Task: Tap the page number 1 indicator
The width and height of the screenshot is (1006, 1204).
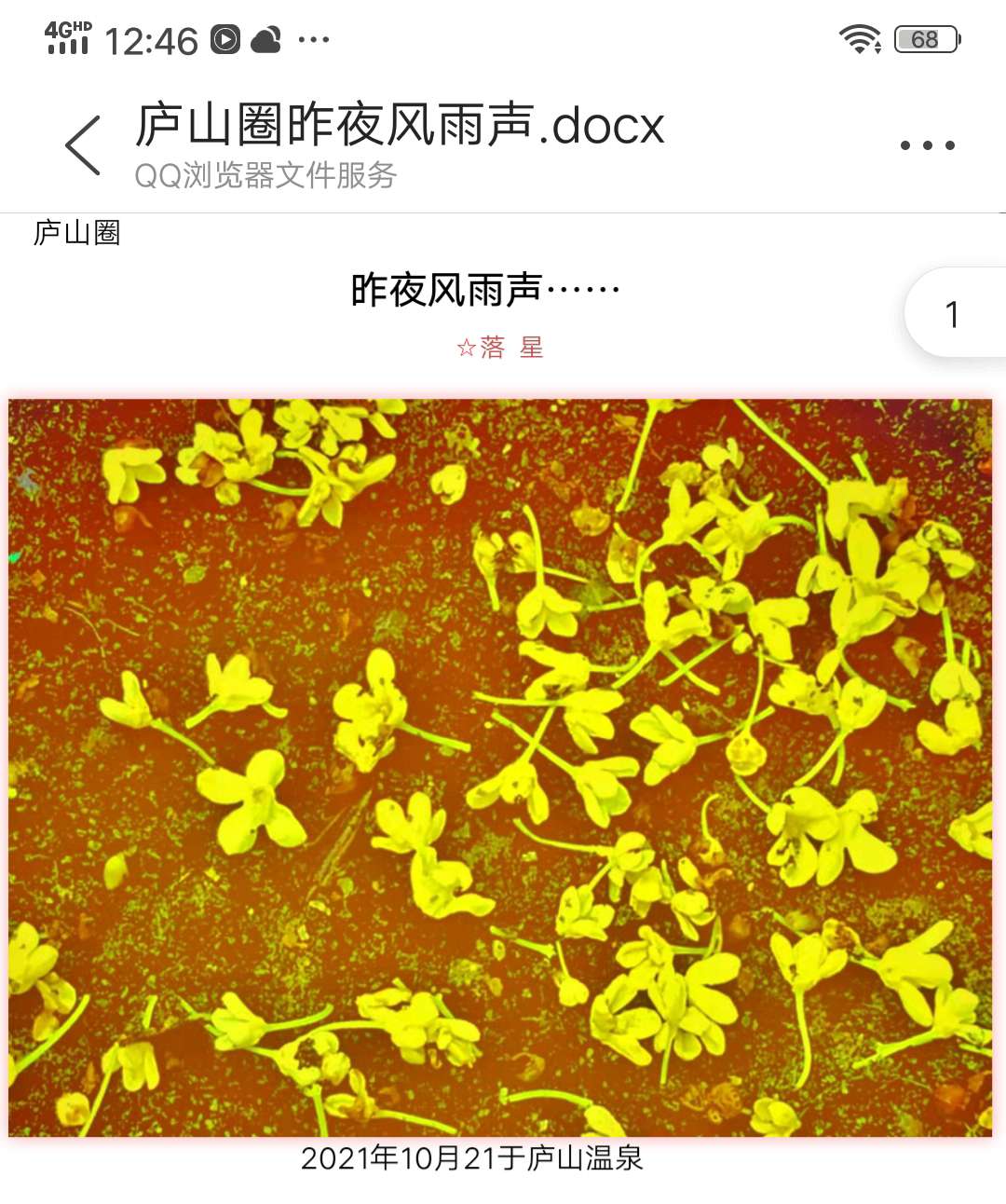Action: click(x=952, y=314)
